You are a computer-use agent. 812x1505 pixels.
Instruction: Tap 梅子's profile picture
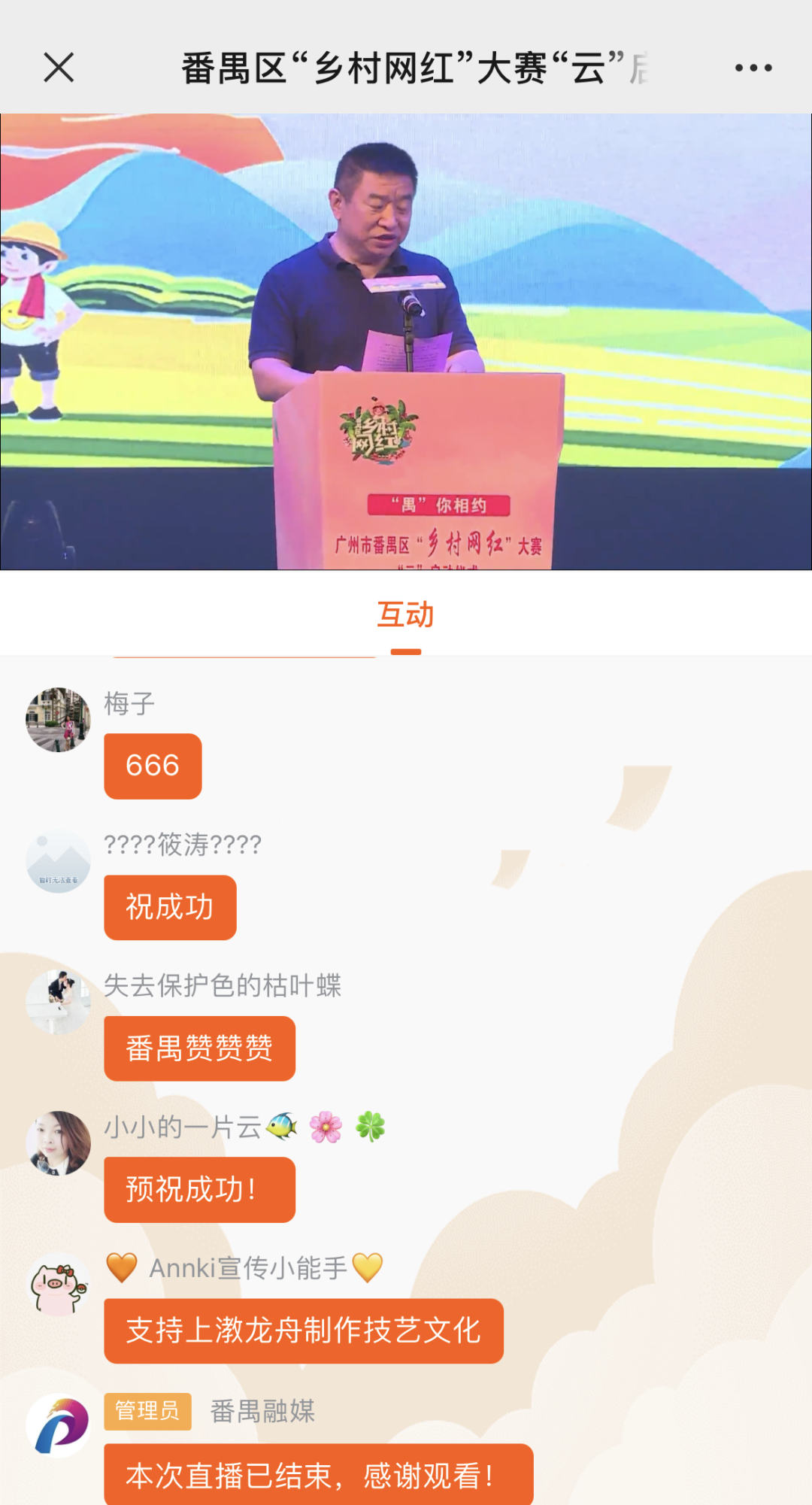point(59,721)
